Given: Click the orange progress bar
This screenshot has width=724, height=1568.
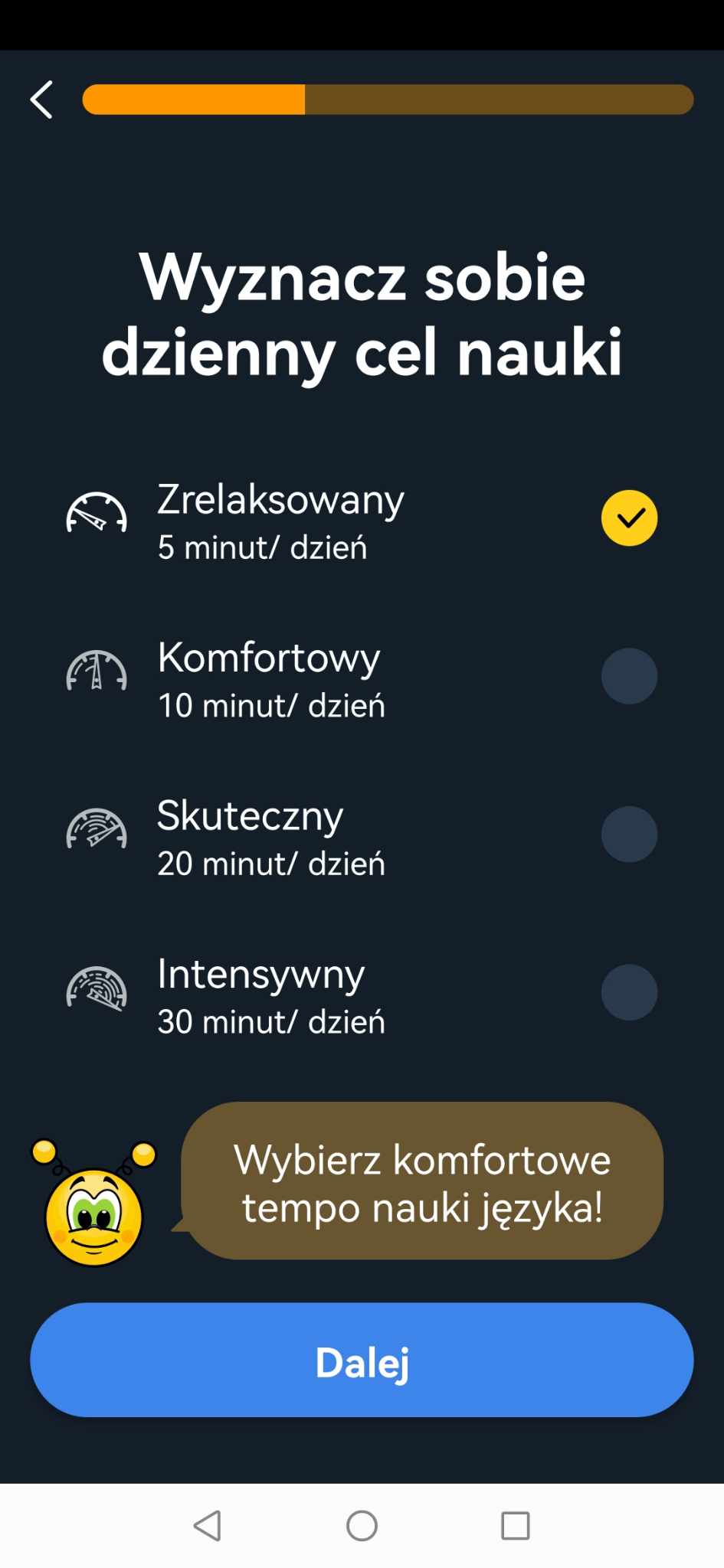Looking at the screenshot, I should (x=195, y=98).
